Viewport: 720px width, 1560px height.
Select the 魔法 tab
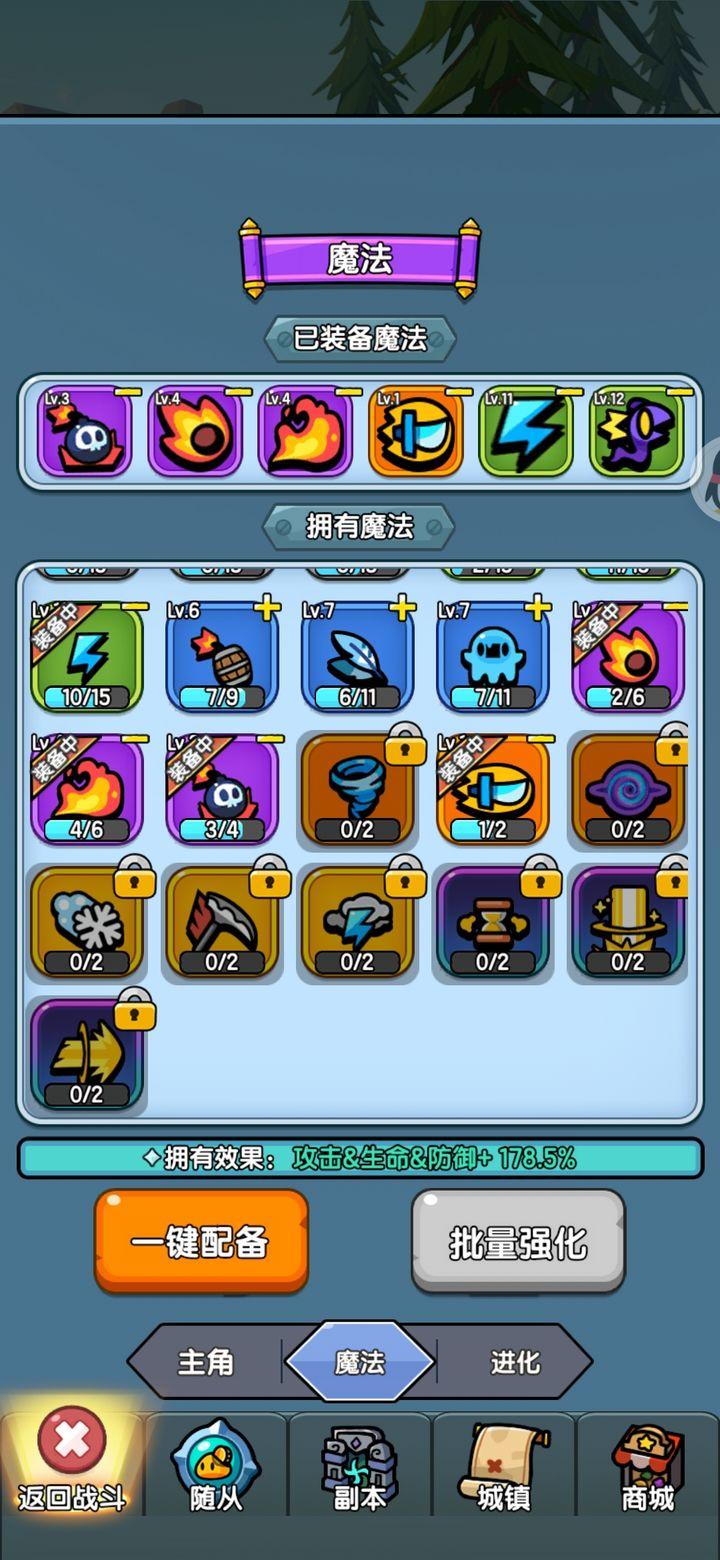pyautogui.click(x=360, y=1362)
